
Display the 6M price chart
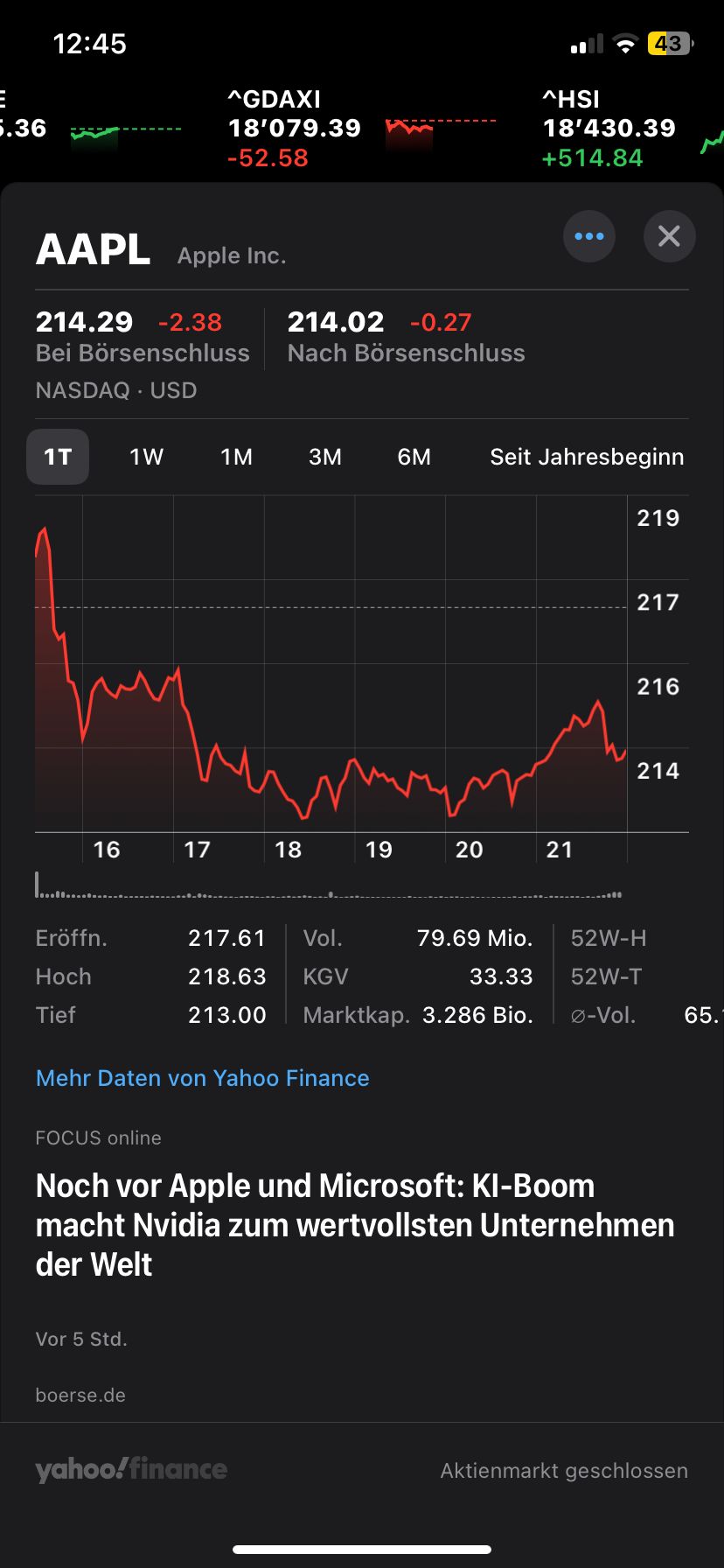pos(414,457)
